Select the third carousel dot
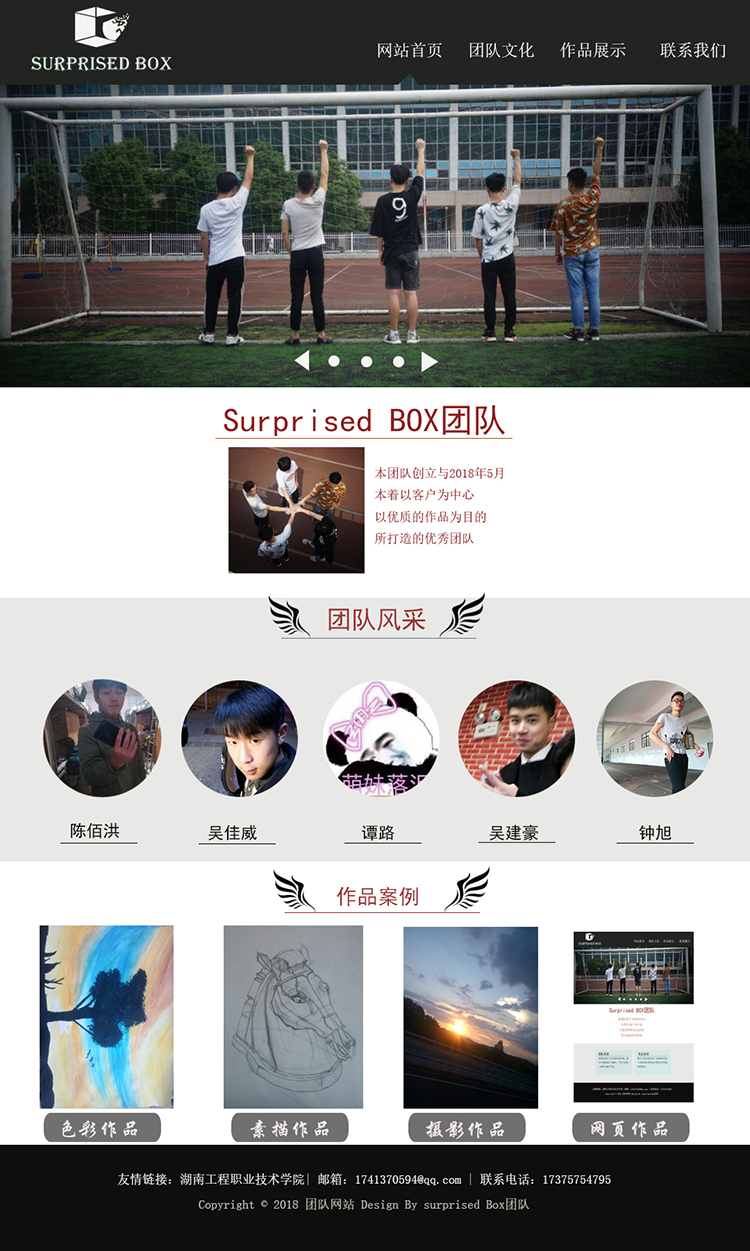 [x=398, y=361]
